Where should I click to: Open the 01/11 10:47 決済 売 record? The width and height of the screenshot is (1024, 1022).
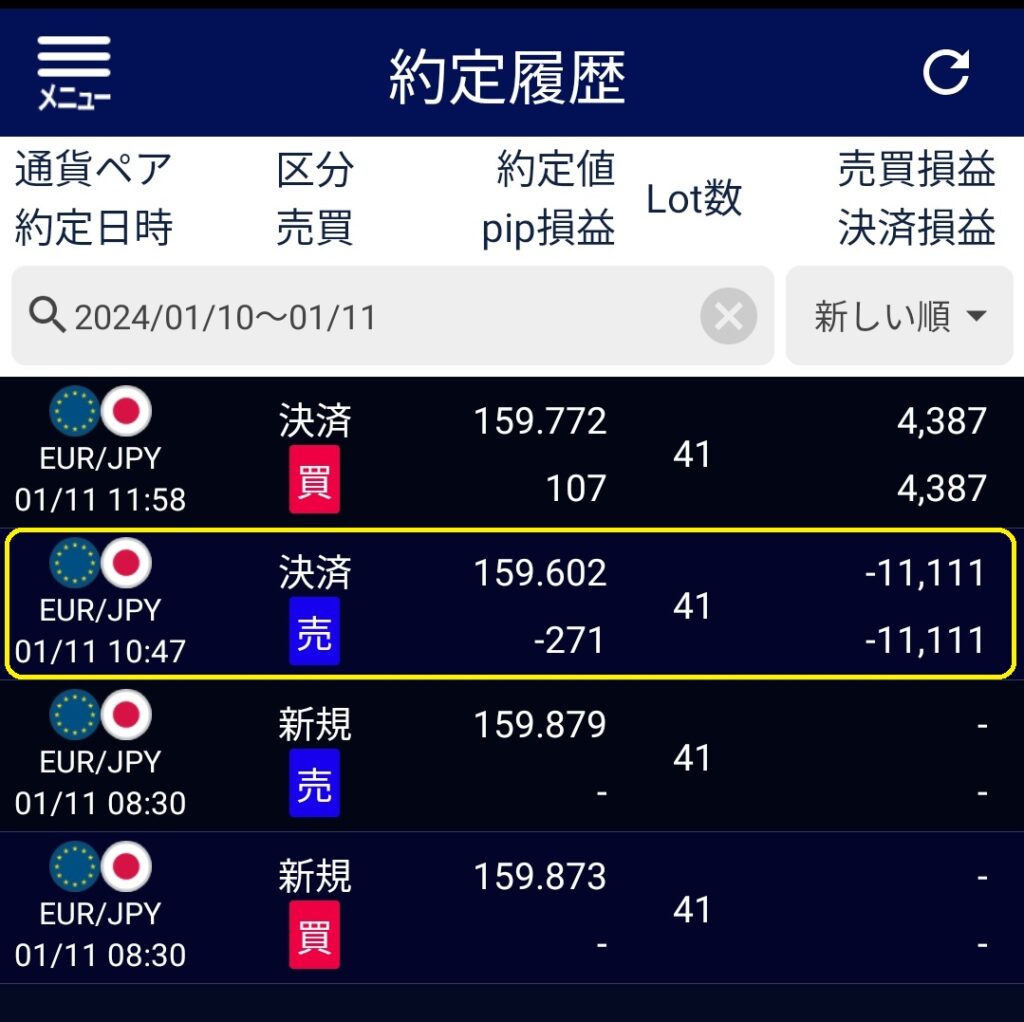512,605
